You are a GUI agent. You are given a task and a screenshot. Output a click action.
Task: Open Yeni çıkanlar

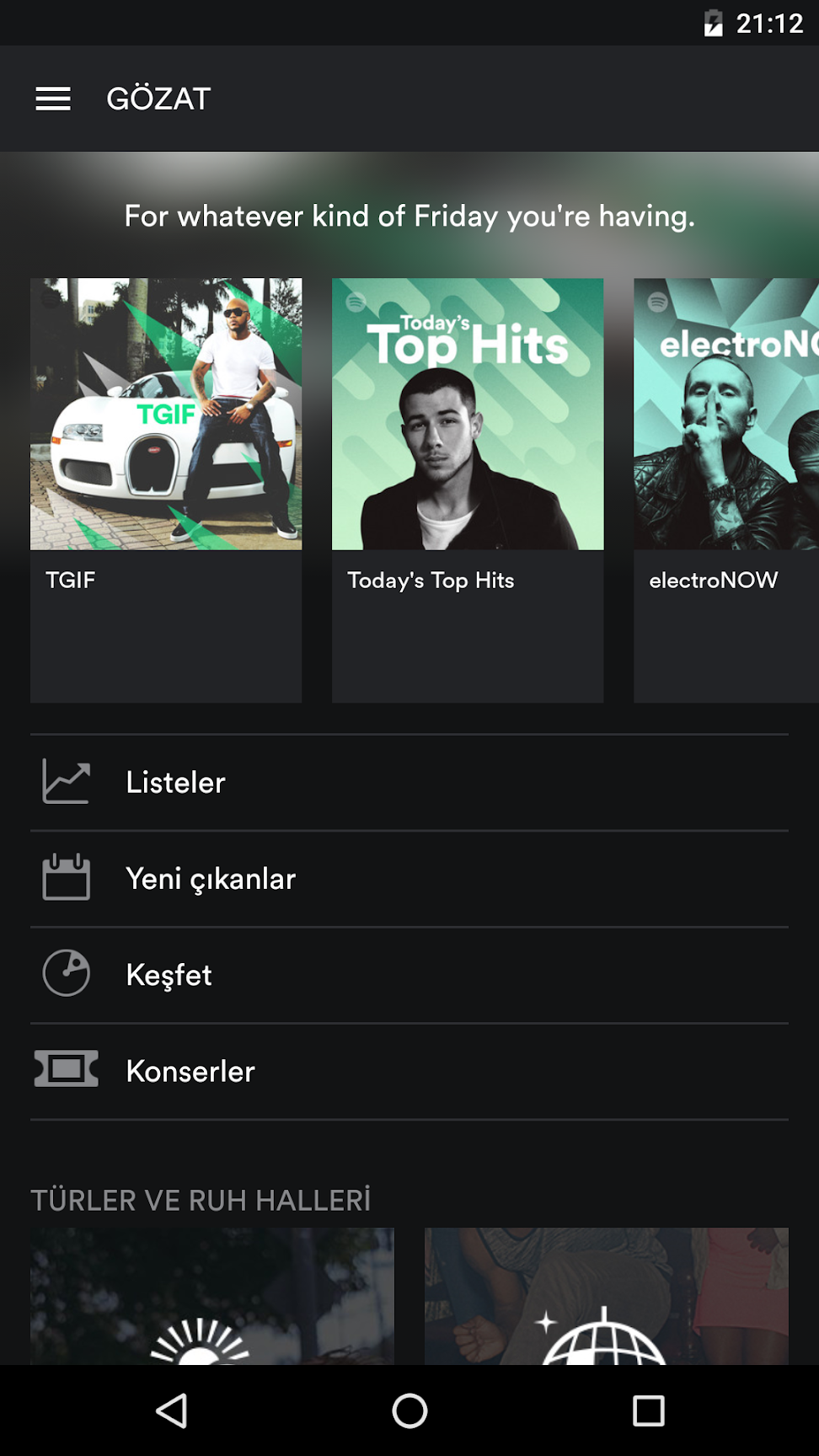click(x=409, y=879)
